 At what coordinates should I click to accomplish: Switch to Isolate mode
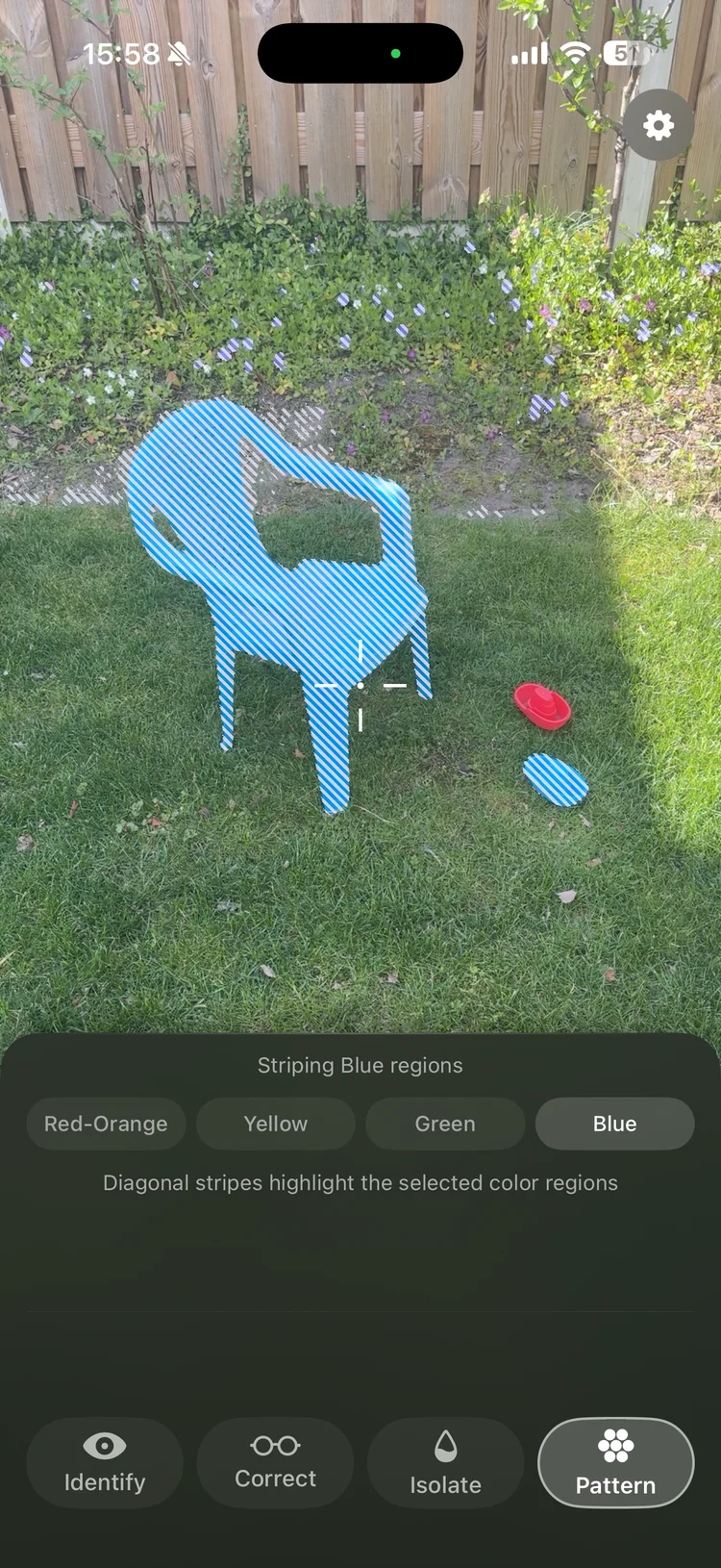coord(445,1463)
